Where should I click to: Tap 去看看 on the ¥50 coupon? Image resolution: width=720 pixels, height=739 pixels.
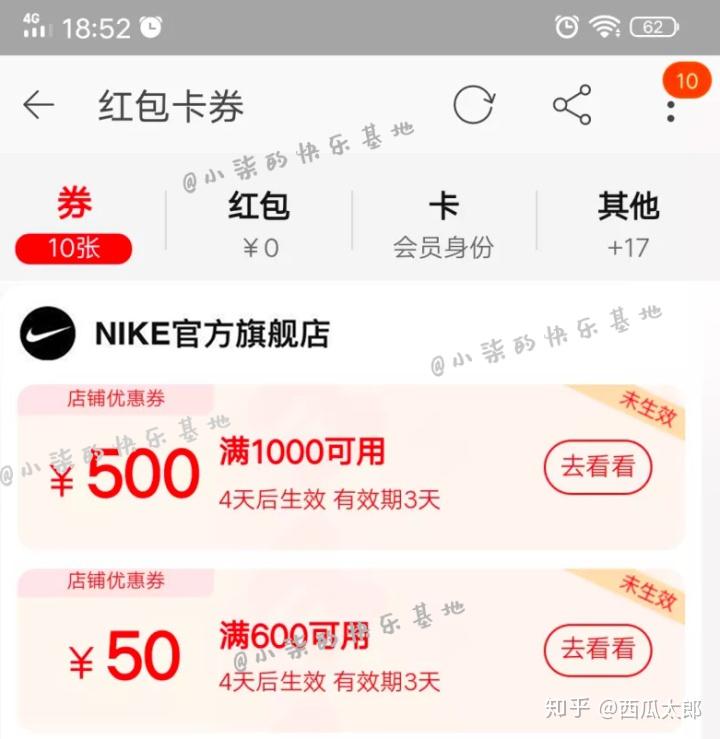coord(598,649)
